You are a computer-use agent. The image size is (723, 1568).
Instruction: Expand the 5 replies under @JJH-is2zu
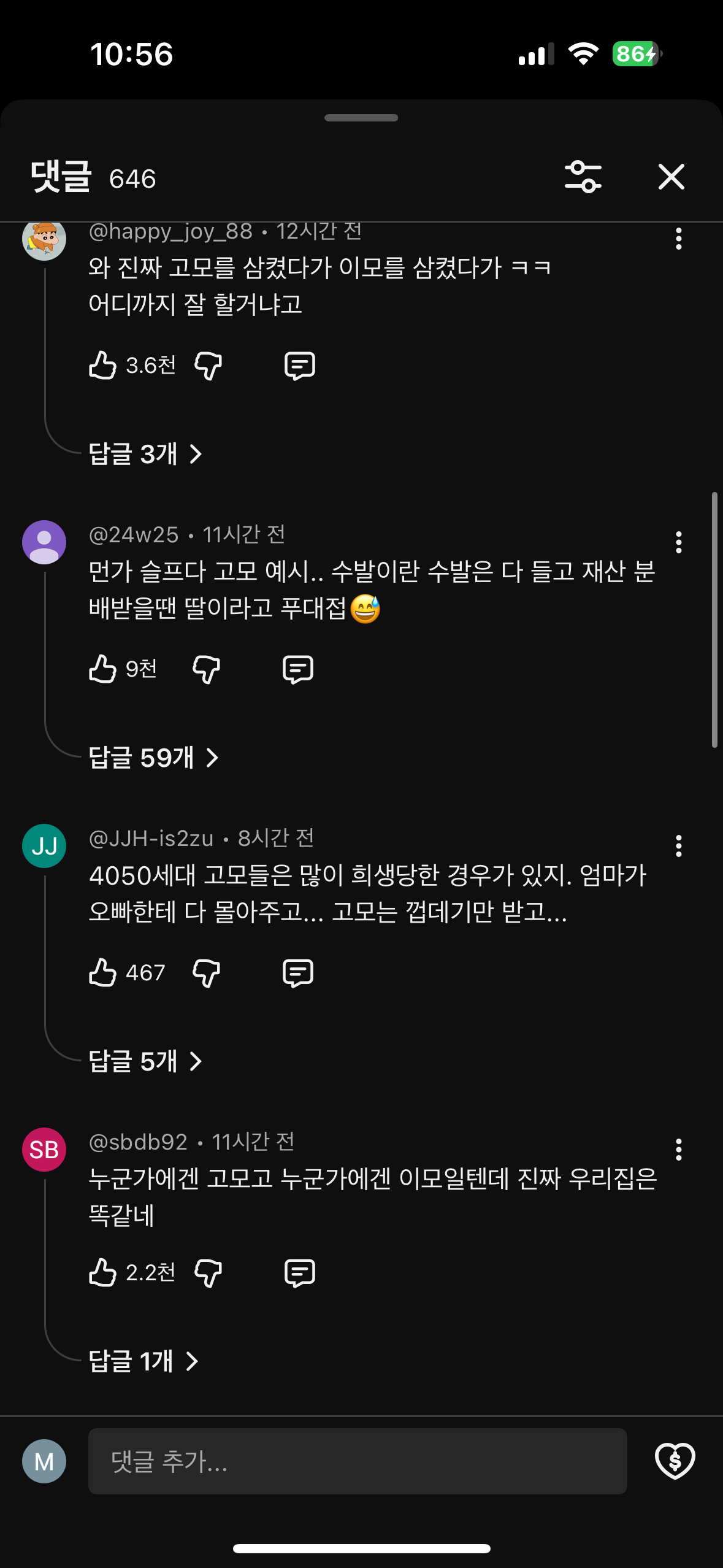point(145,1061)
